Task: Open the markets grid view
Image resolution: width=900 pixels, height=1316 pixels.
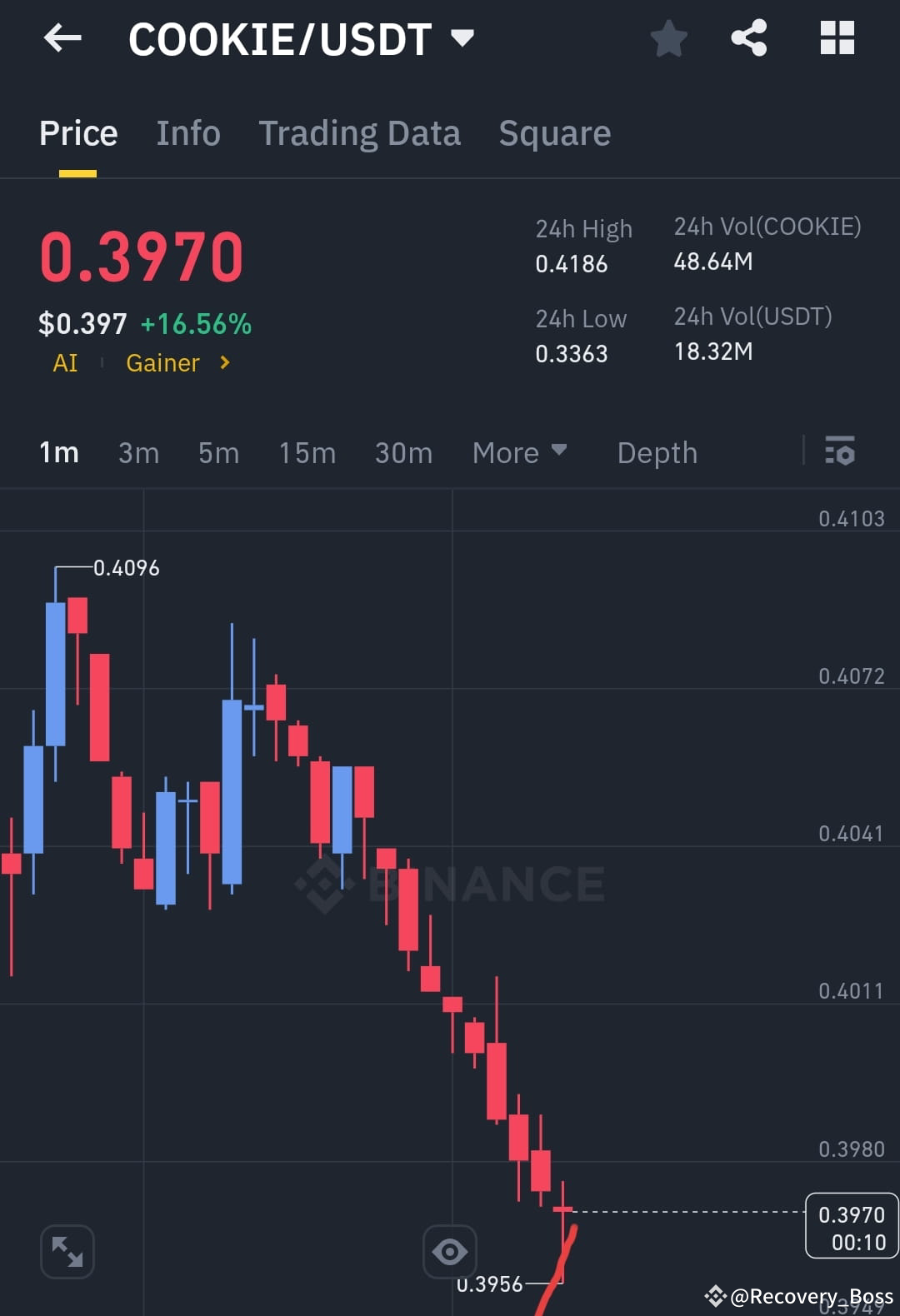Action: tap(837, 37)
